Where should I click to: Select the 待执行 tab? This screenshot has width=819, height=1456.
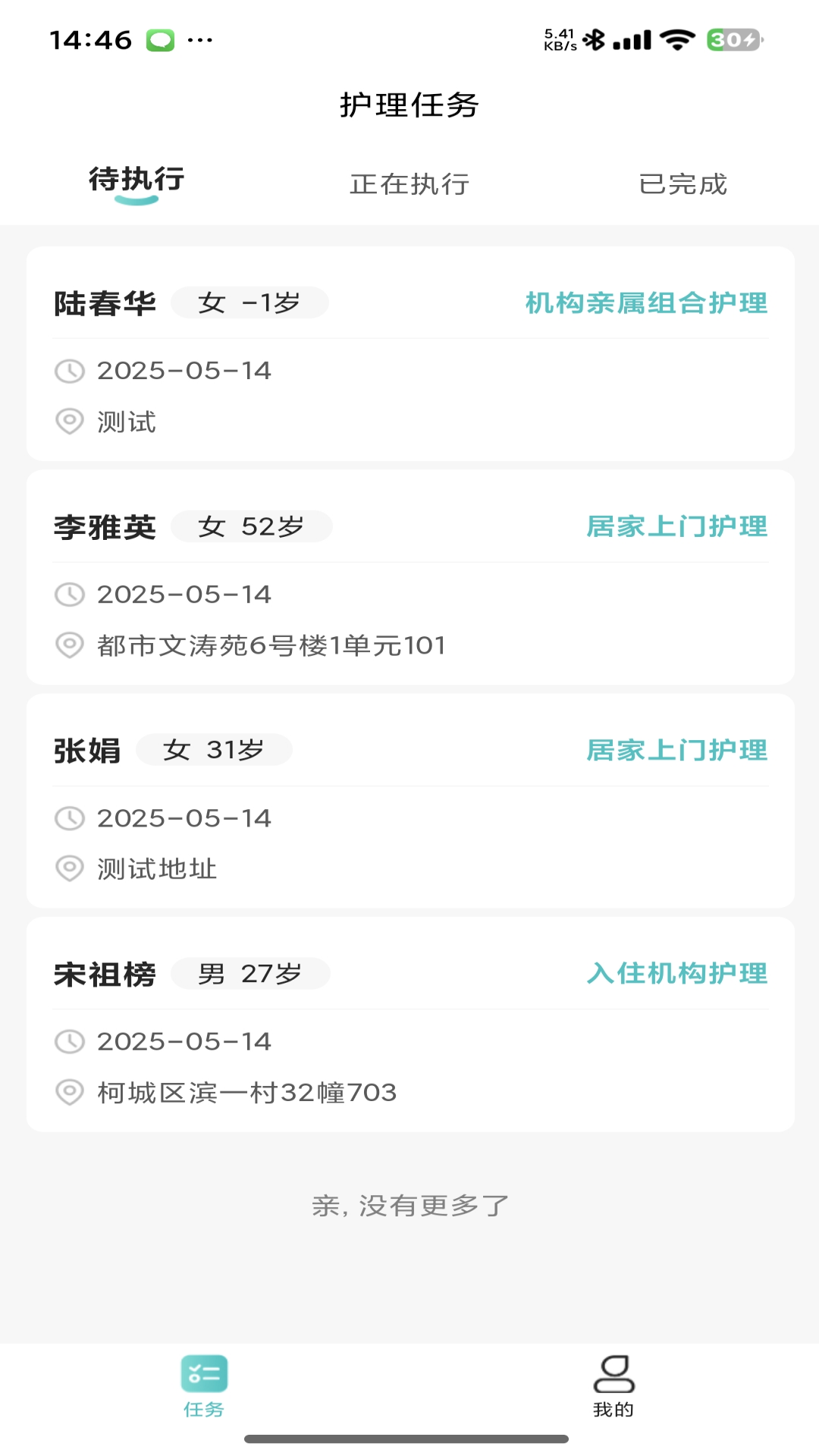(136, 180)
